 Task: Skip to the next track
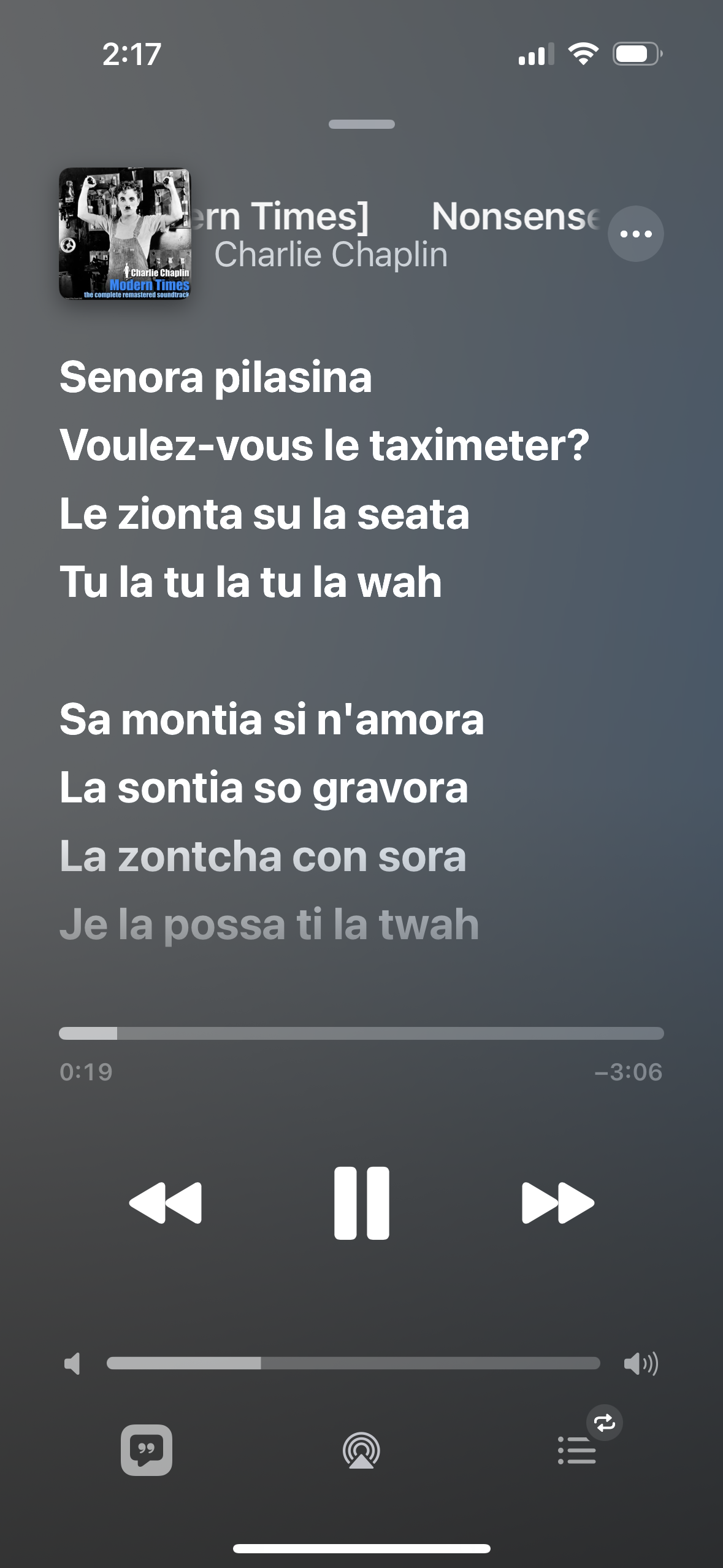(x=557, y=1203)
